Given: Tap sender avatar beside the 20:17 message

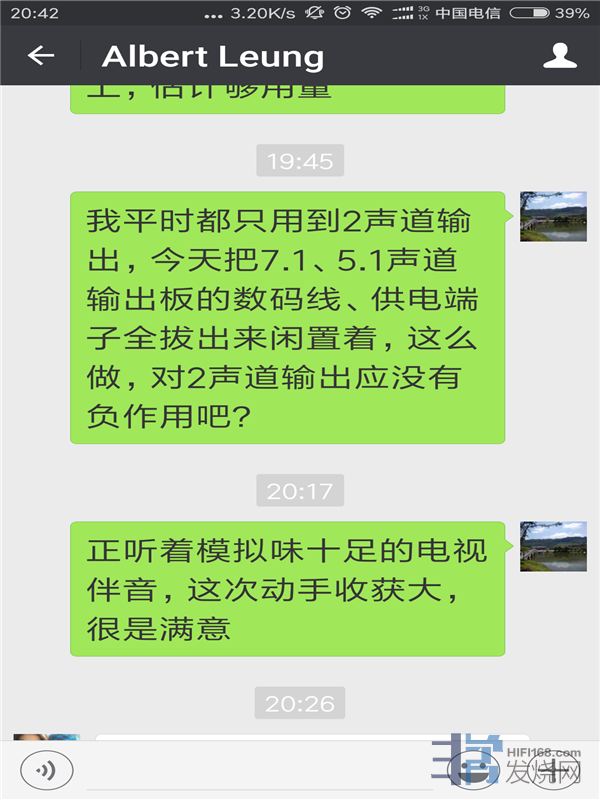Looking at the screenshot, I should point(553,546).
